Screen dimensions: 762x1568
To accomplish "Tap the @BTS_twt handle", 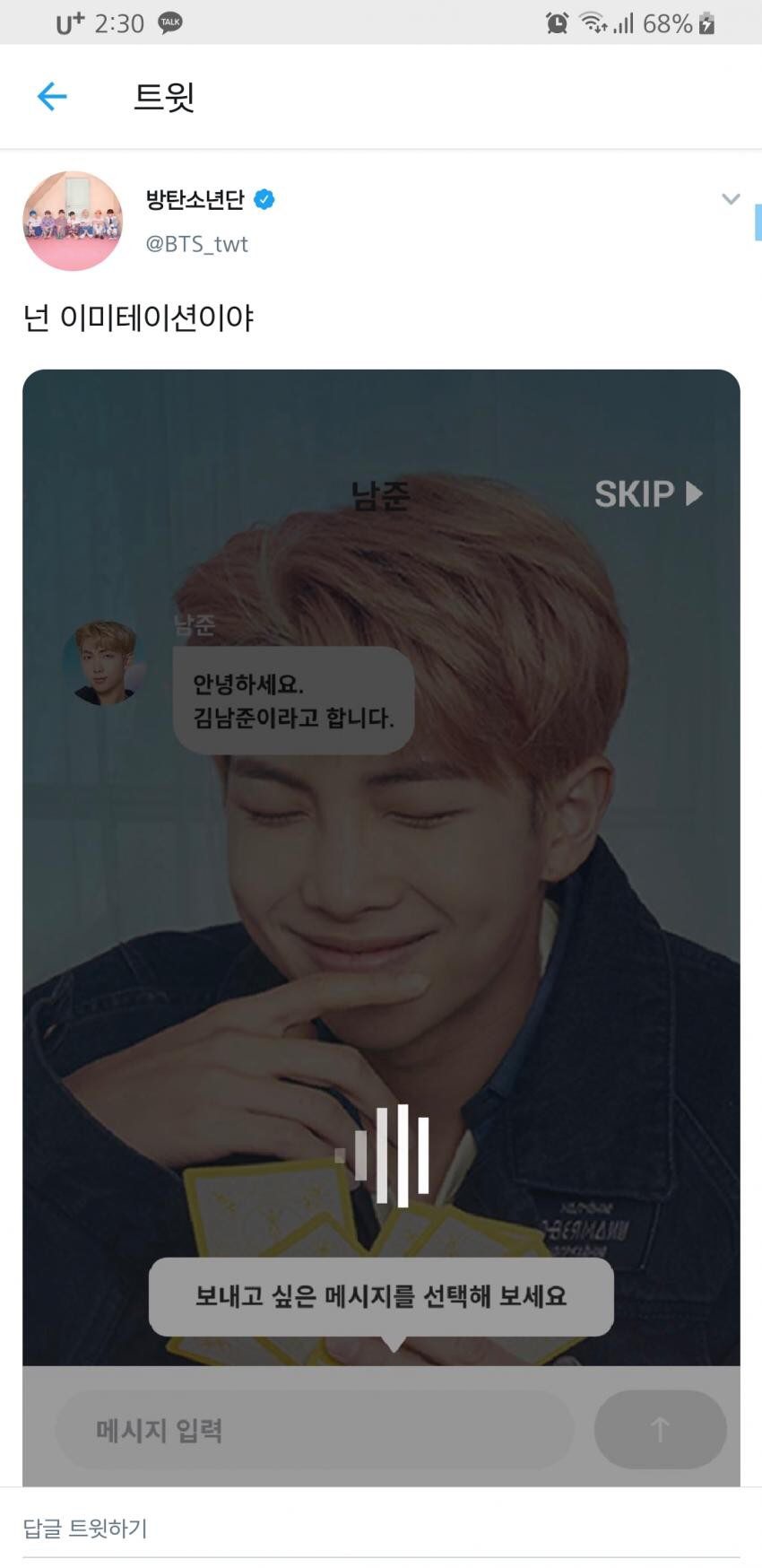I will 196,242.
